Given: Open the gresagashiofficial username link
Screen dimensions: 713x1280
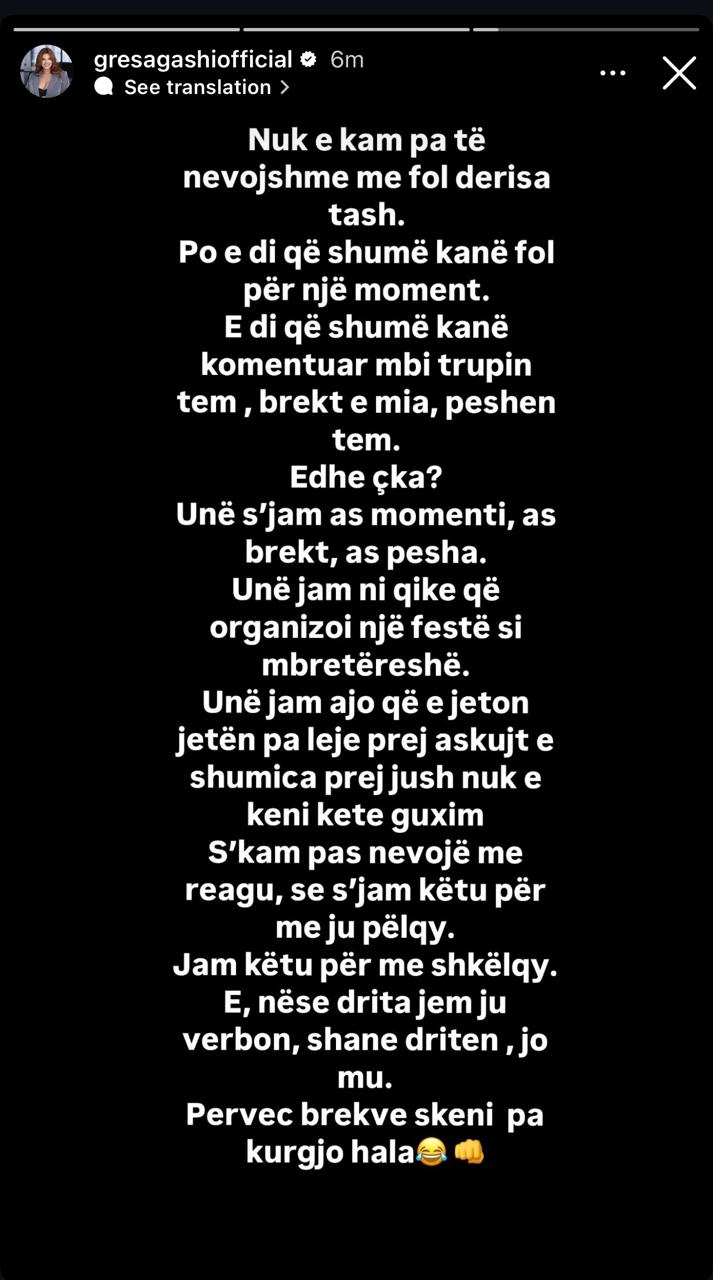Looking at the screenshot, I should point(193,59).
